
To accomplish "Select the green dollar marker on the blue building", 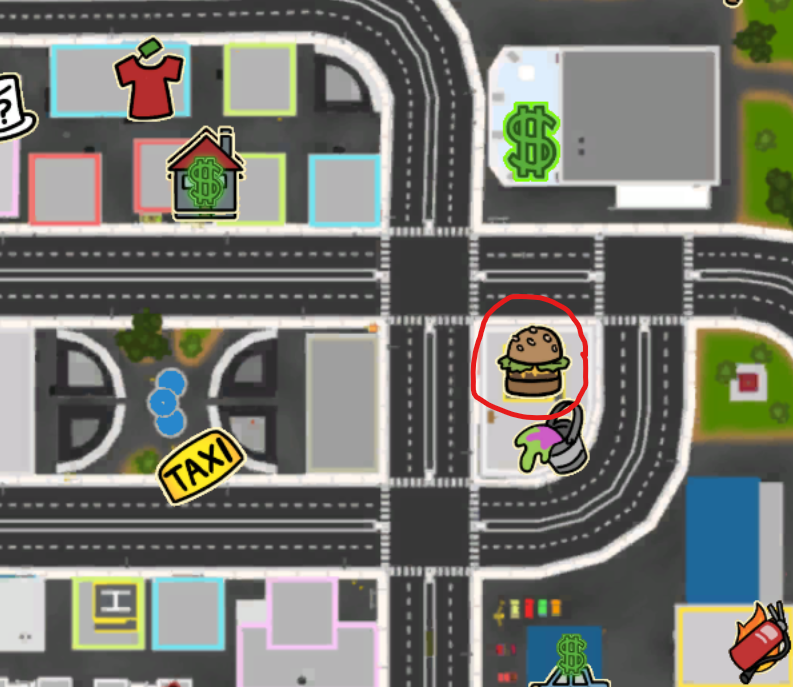I will pyautogui.click(x=572, y=656).
